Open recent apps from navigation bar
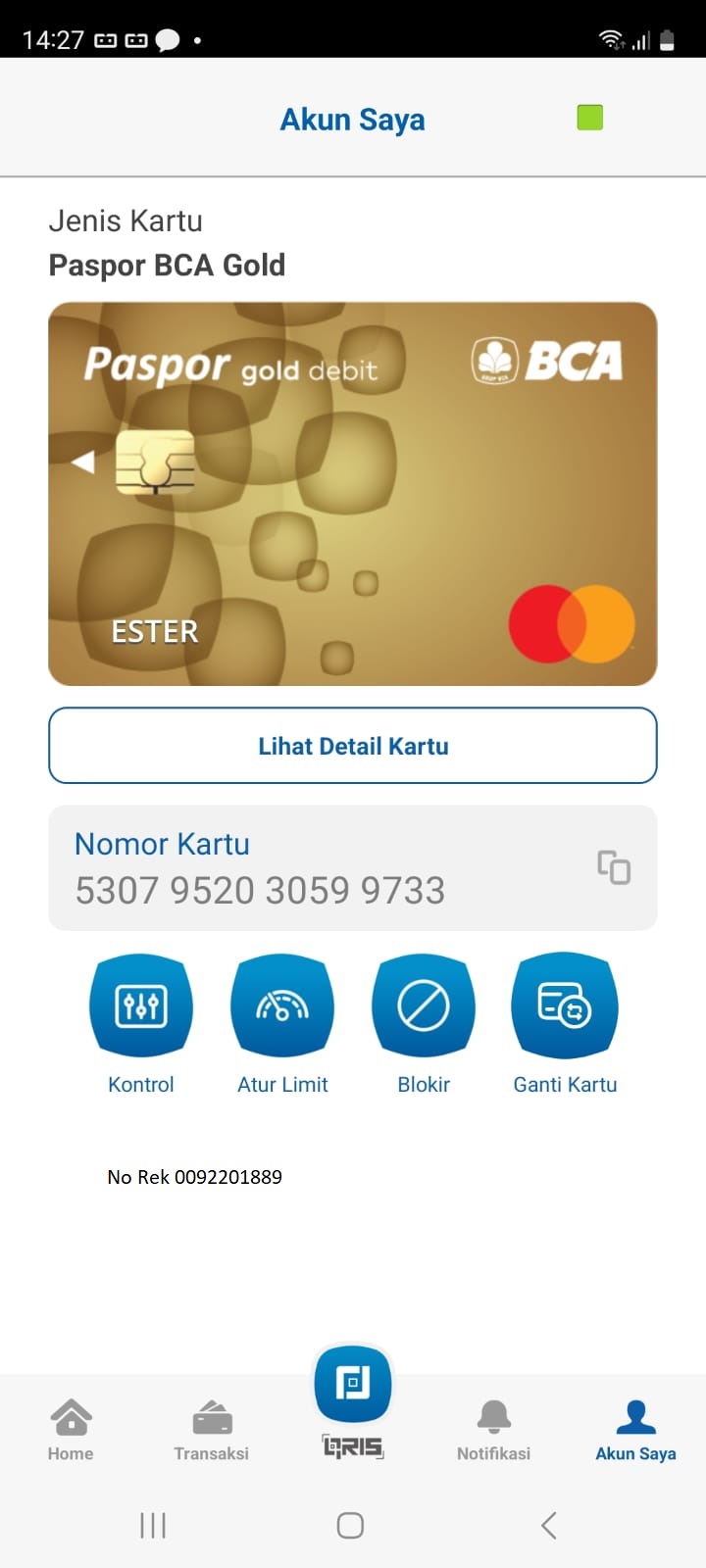 (153, 1525)
